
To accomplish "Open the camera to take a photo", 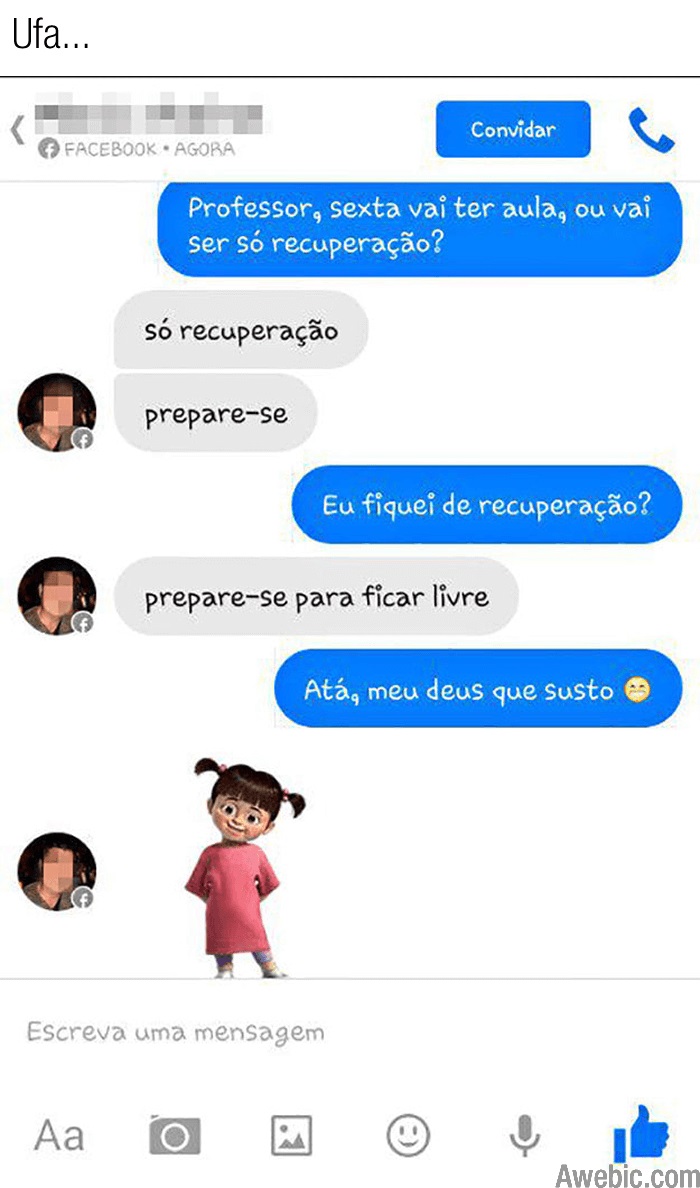I will pos(174,1136).
